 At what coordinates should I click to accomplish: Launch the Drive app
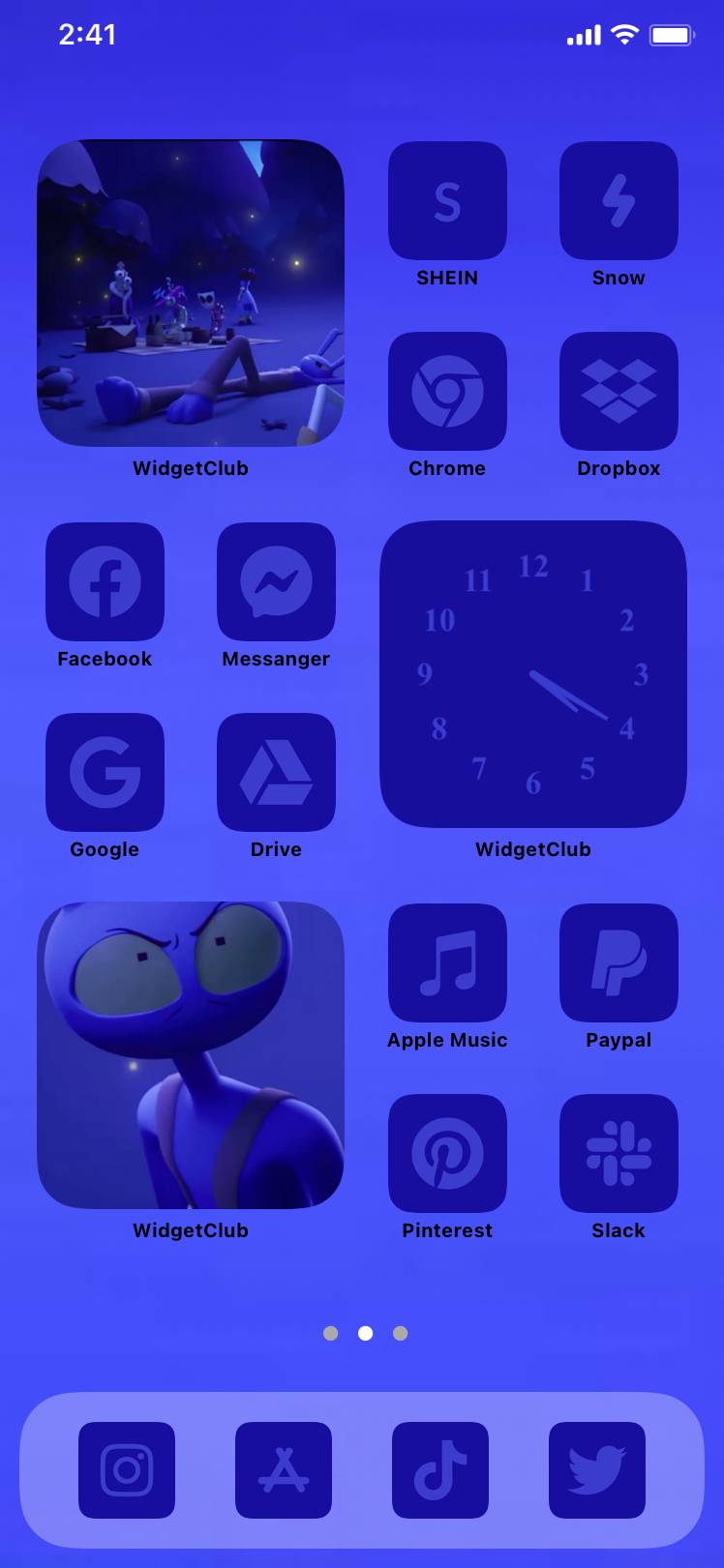click(276, 773)
